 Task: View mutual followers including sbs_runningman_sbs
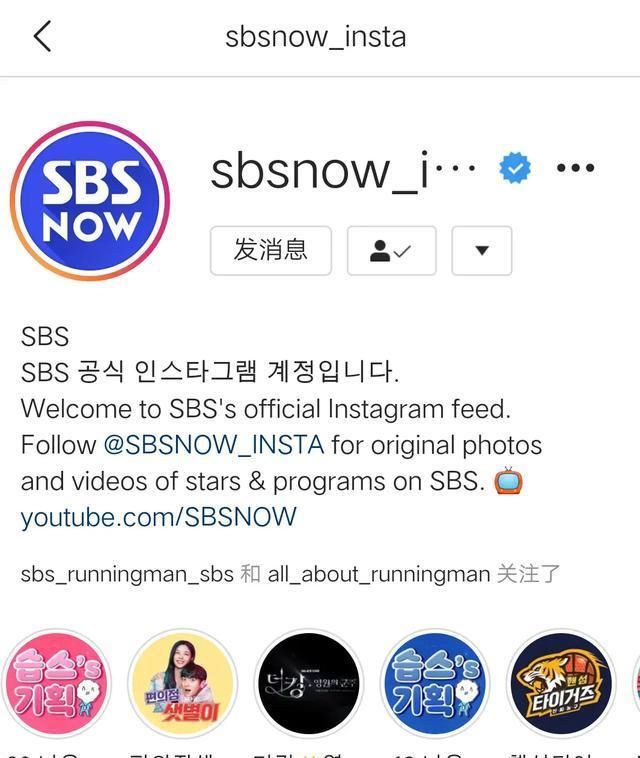(290, 574)
